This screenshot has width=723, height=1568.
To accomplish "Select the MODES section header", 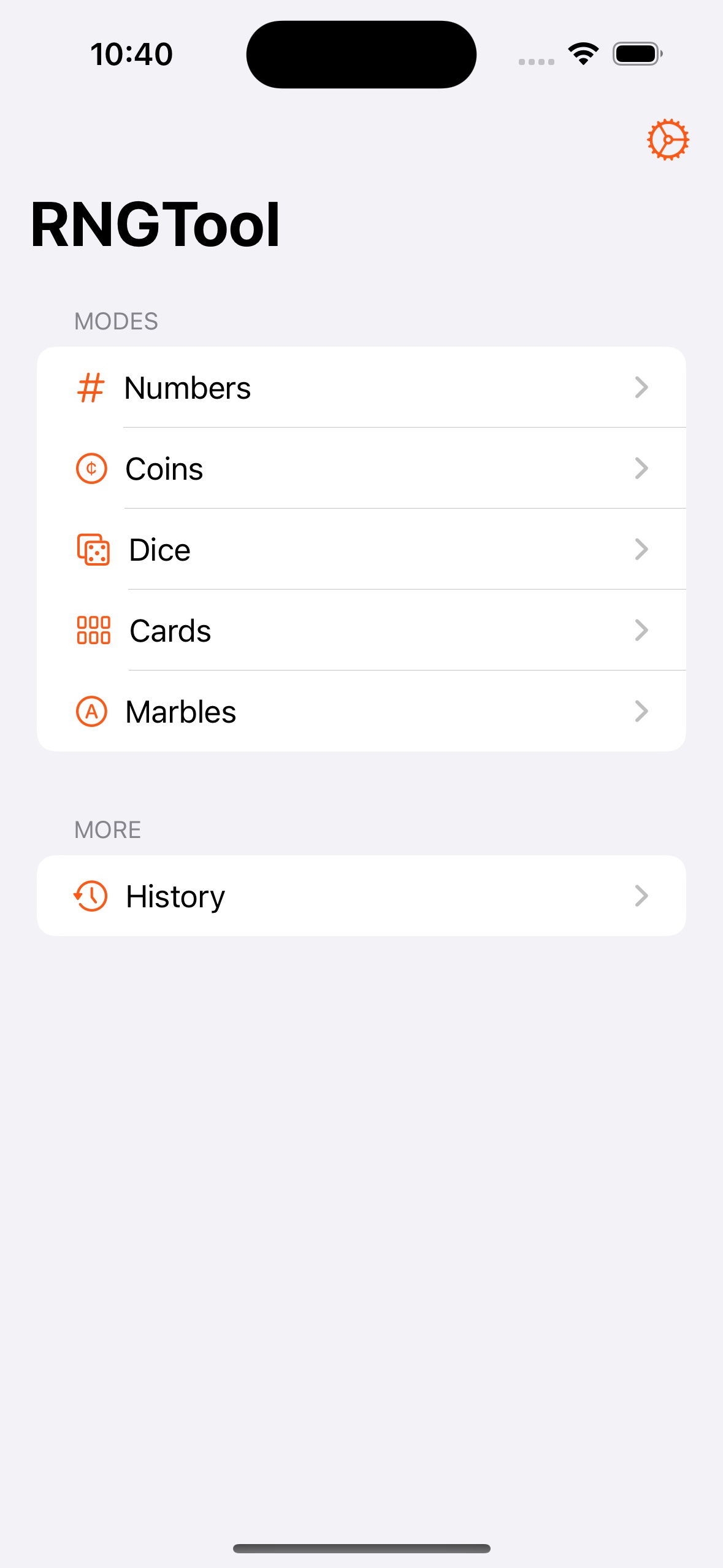I will [116, 321].
